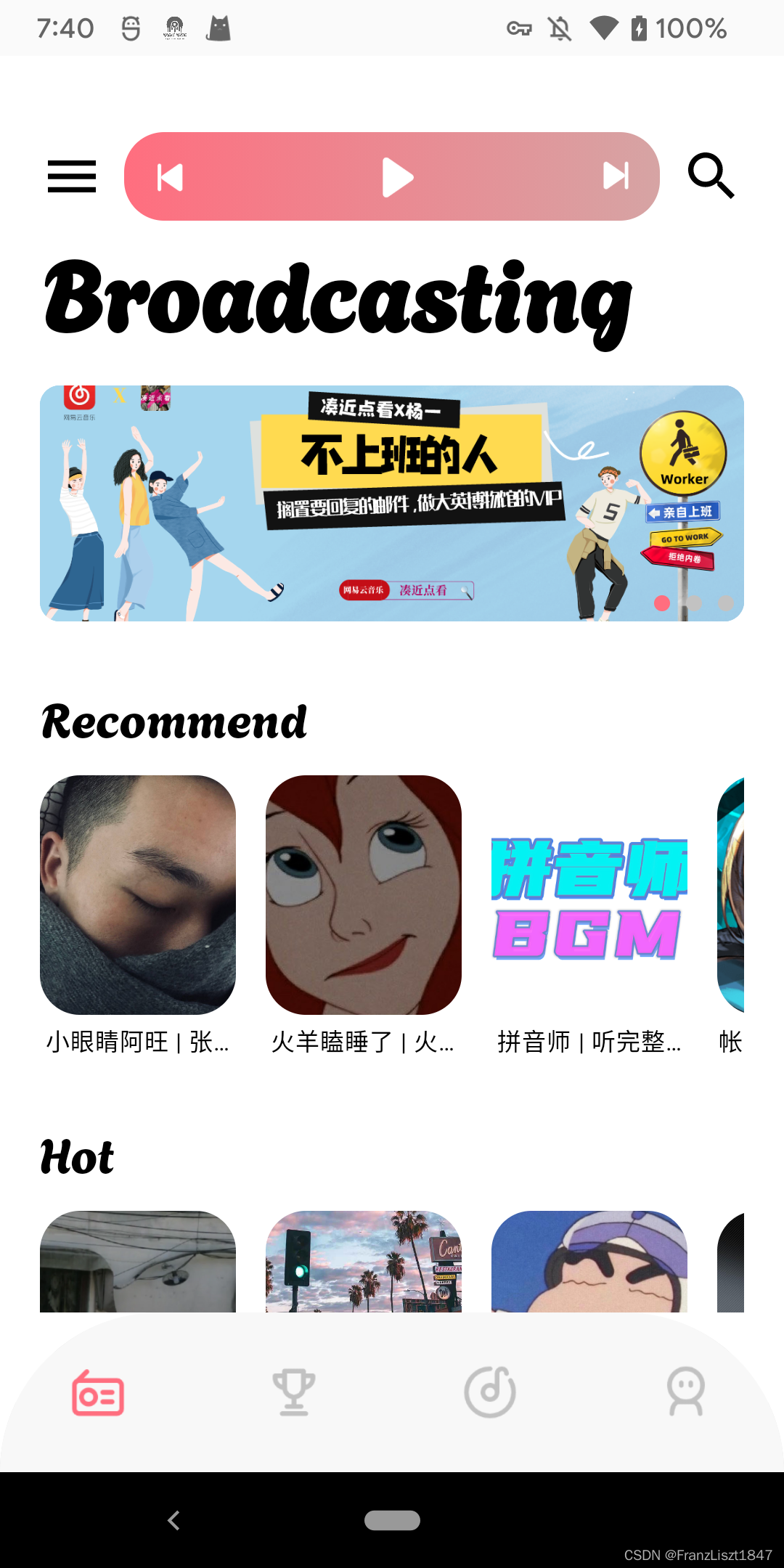Open the hamburger drawer menu

(x=72, y=176)
